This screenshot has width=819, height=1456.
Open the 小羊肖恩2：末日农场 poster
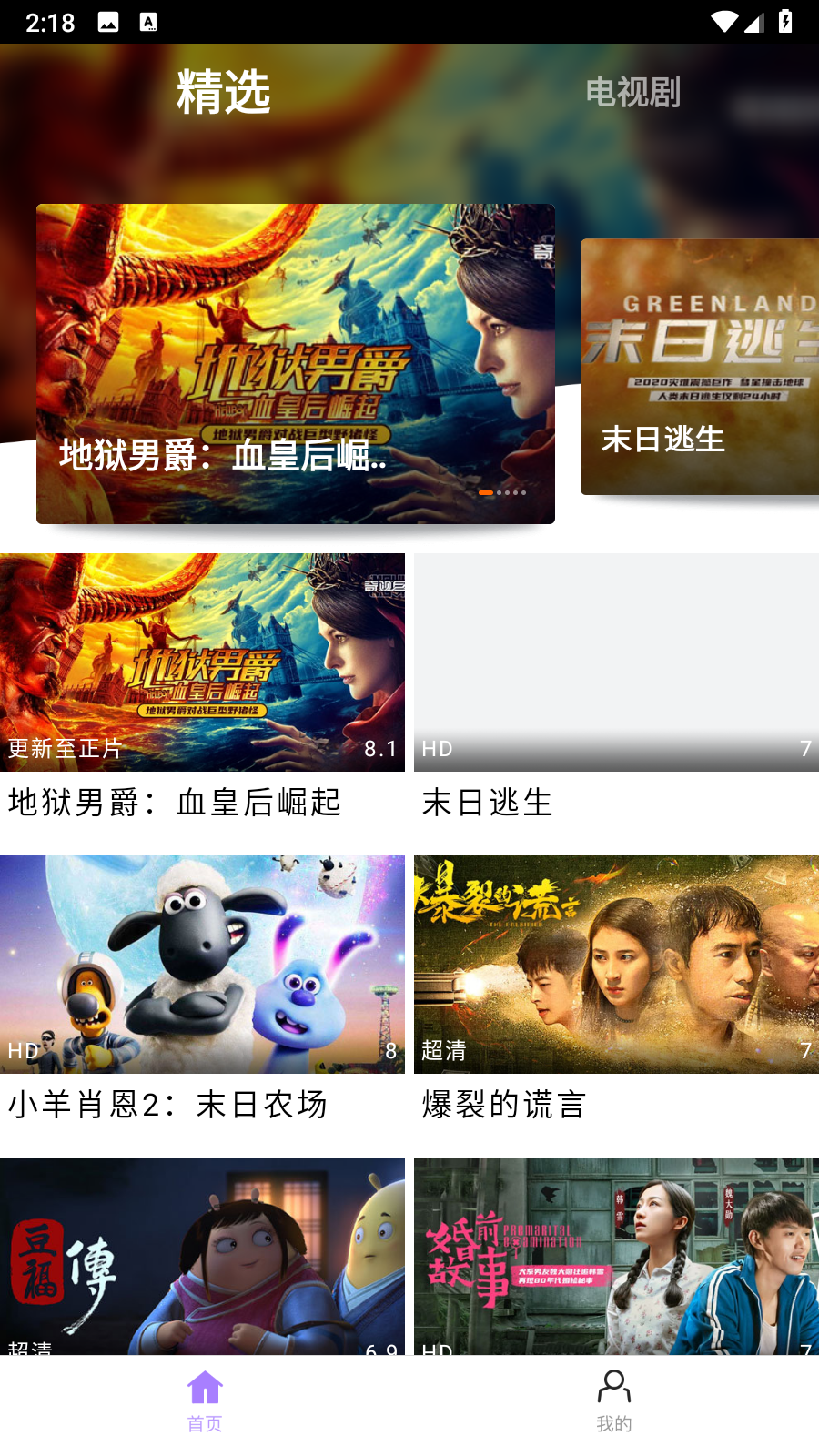[202, 965]
